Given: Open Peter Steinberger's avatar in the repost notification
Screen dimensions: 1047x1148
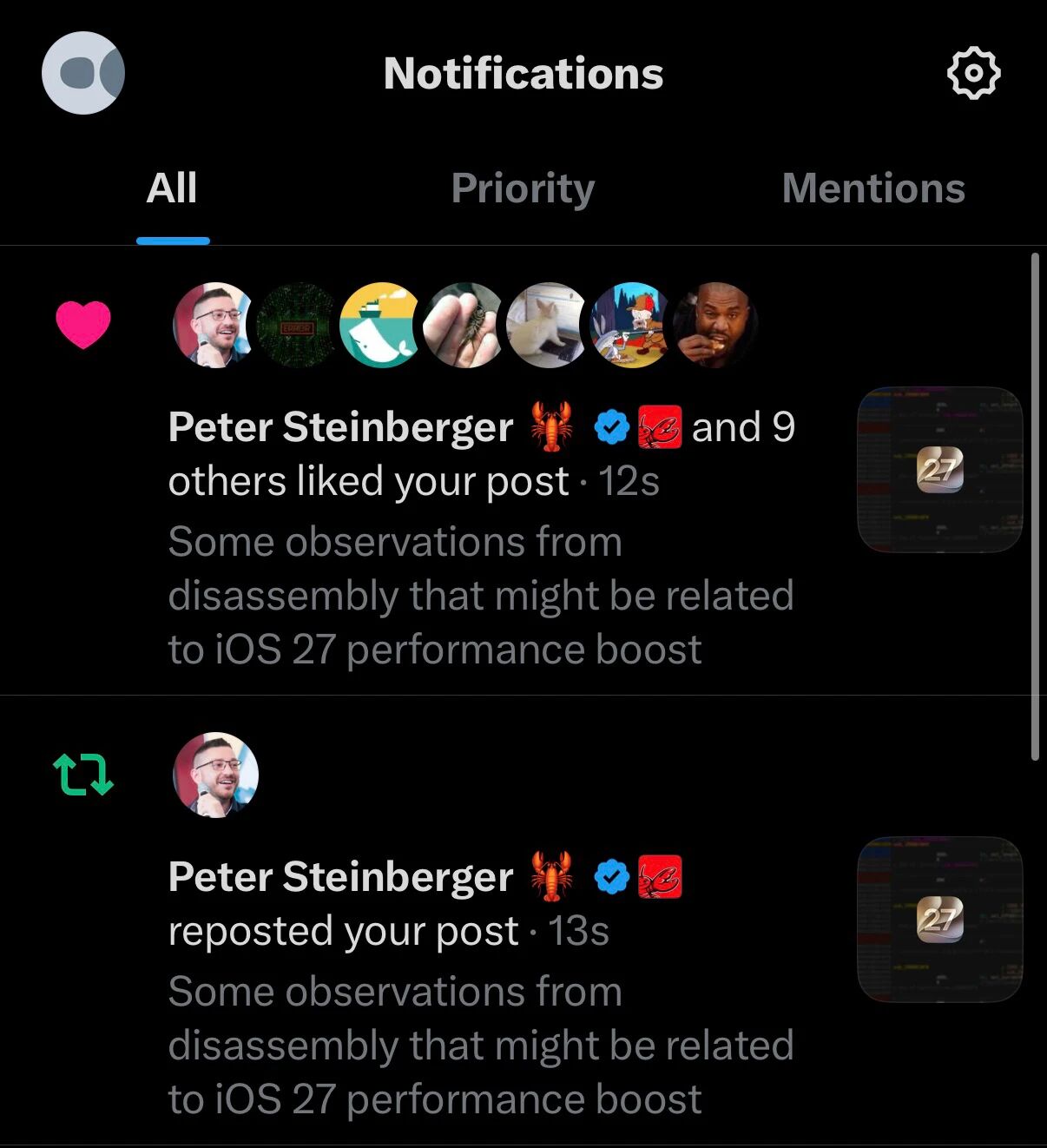Looking at the screenshot, I should [216, 775].
